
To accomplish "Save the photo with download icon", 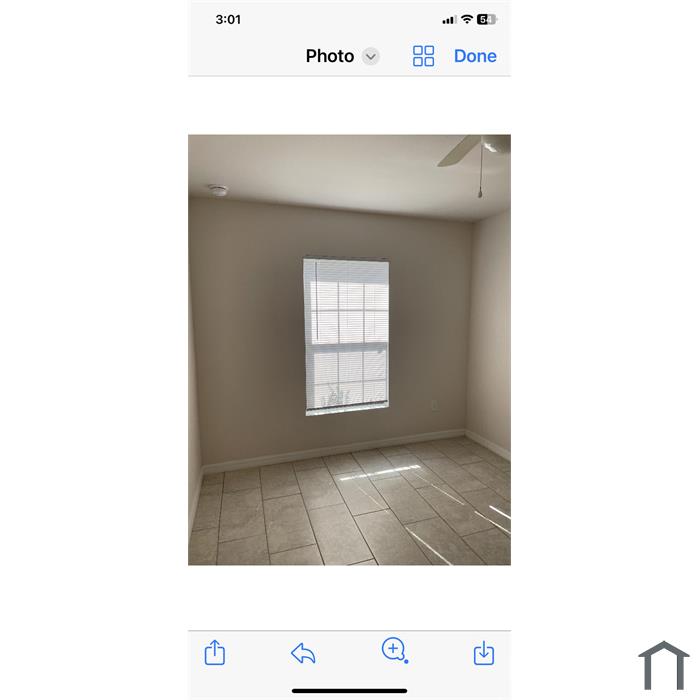I will (483, 653).
